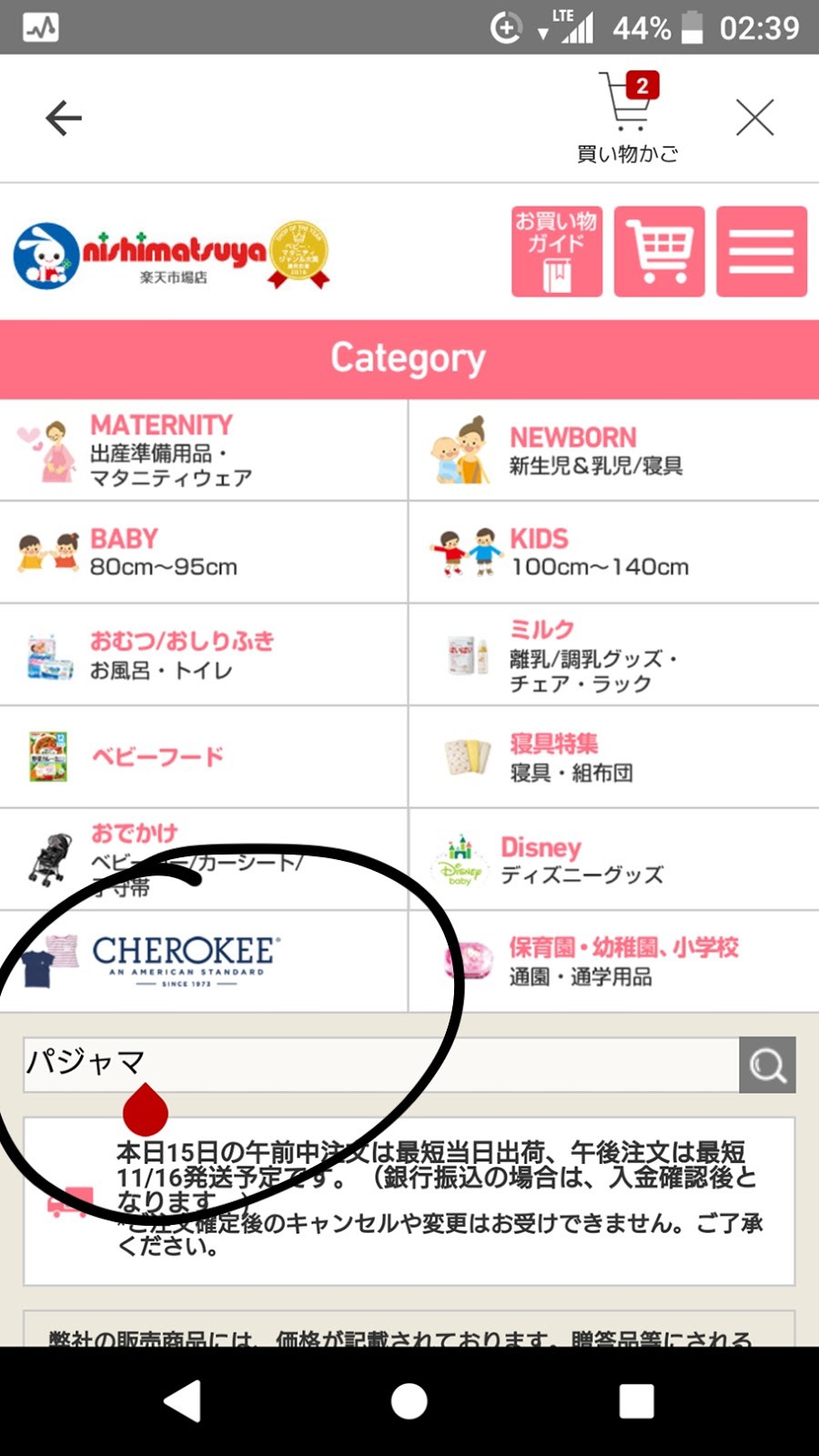Open the NEWBORN category
The height and width of the screenshot is (1456, 819).
[x=613, y=450]
